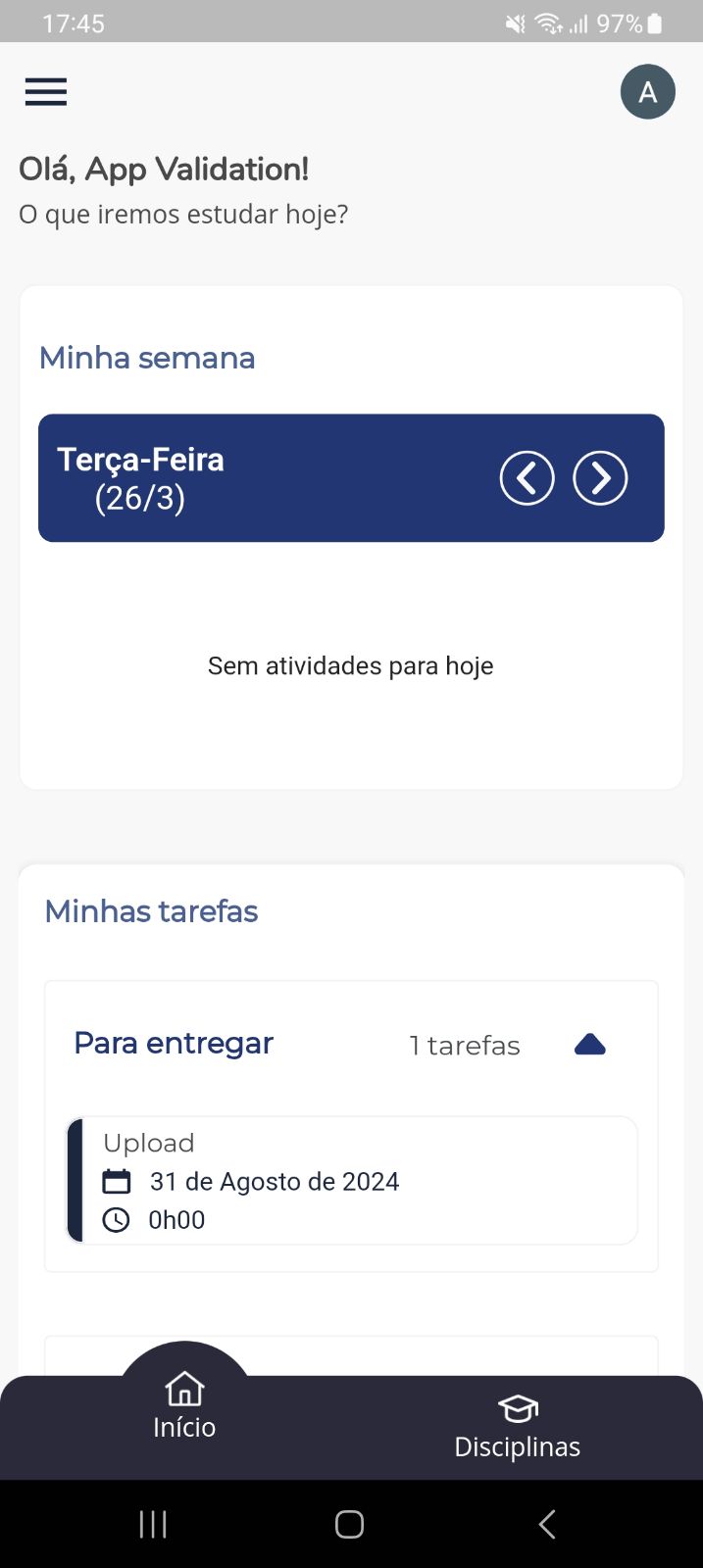Open the profile avatar "A"
The width and height of the screenshot is (703, 1568).
tap(647, 92)
